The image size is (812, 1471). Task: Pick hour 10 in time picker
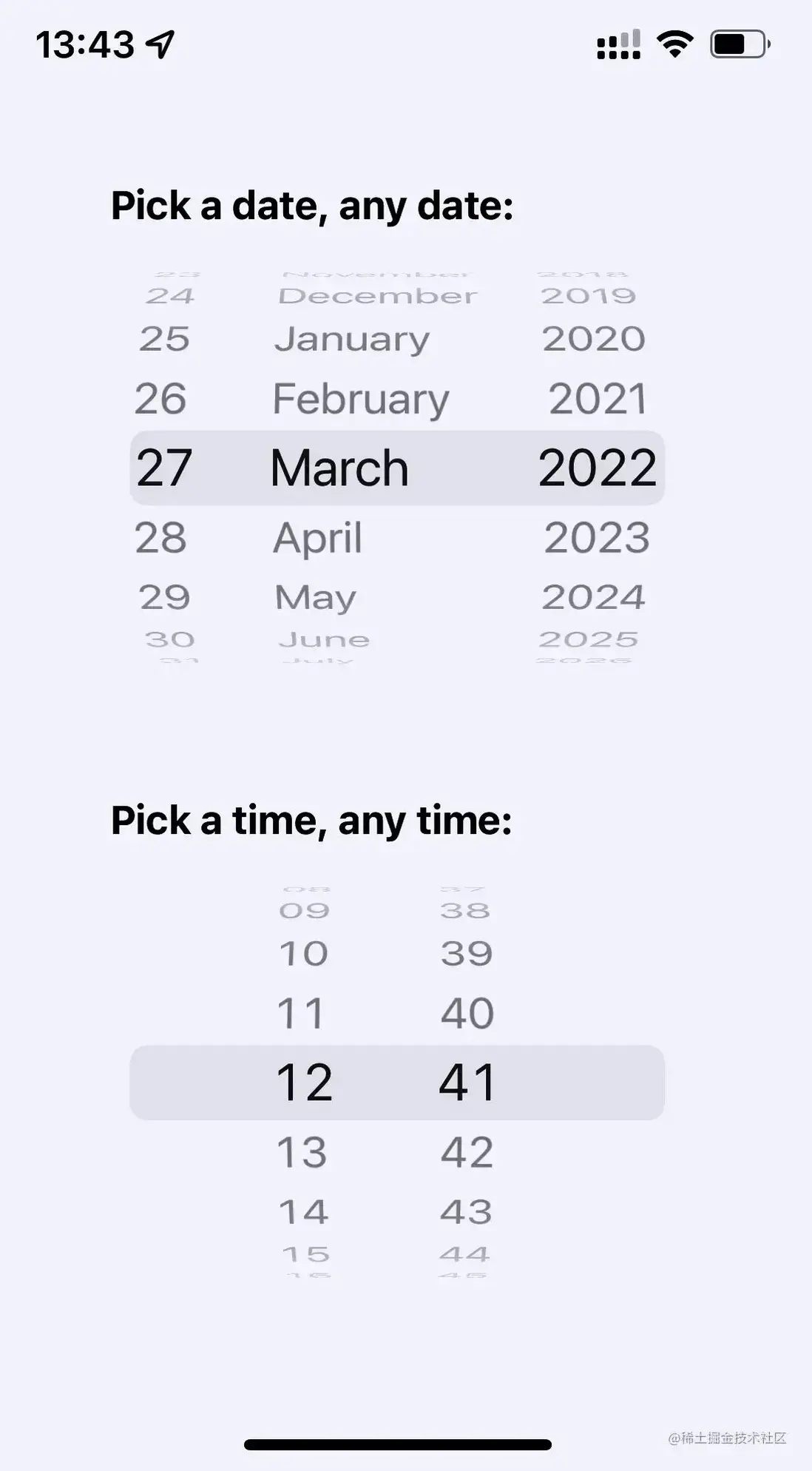[x=303, y=954]
